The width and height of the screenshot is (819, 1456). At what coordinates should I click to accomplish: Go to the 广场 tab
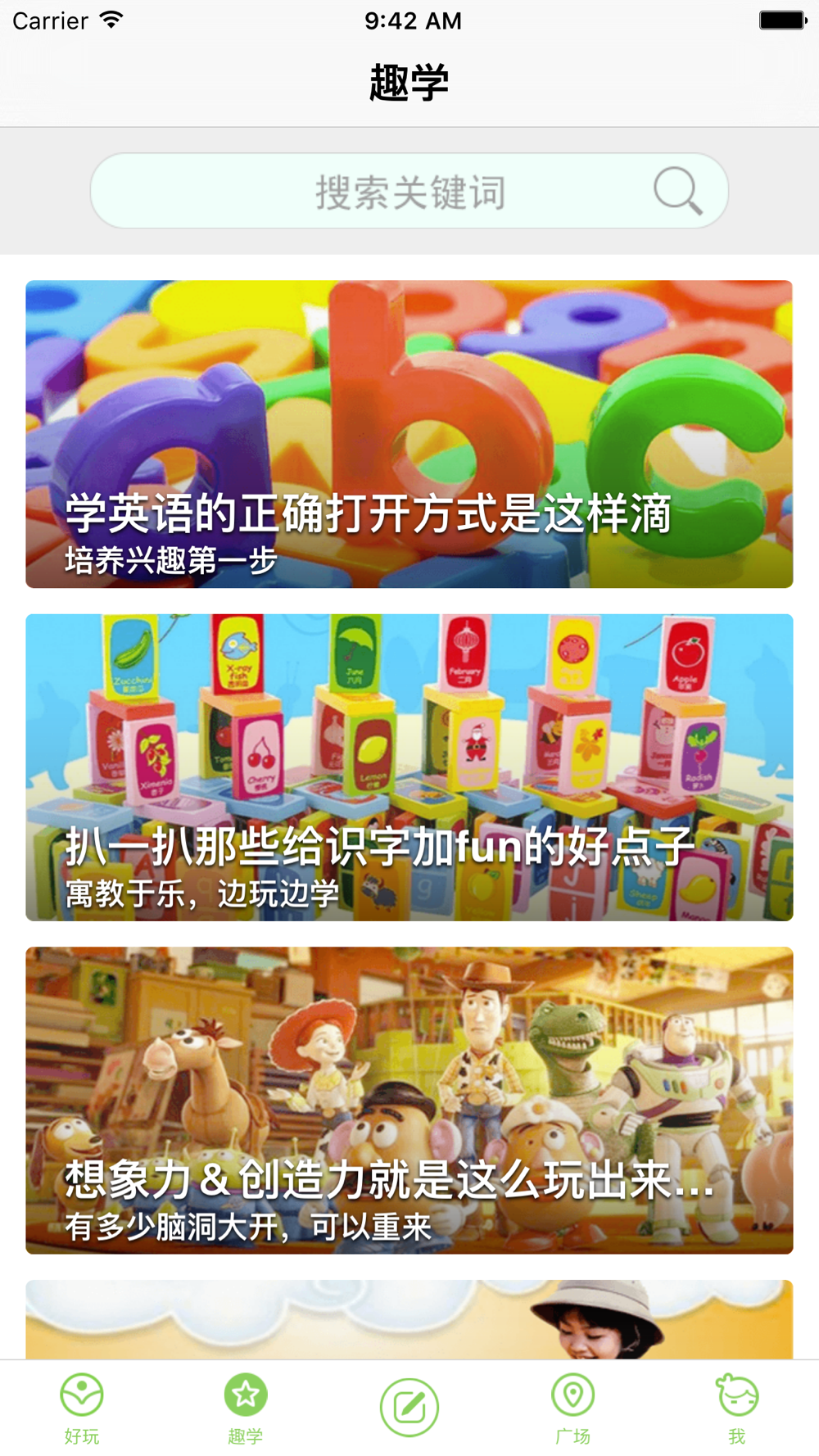coord(573,1409)
